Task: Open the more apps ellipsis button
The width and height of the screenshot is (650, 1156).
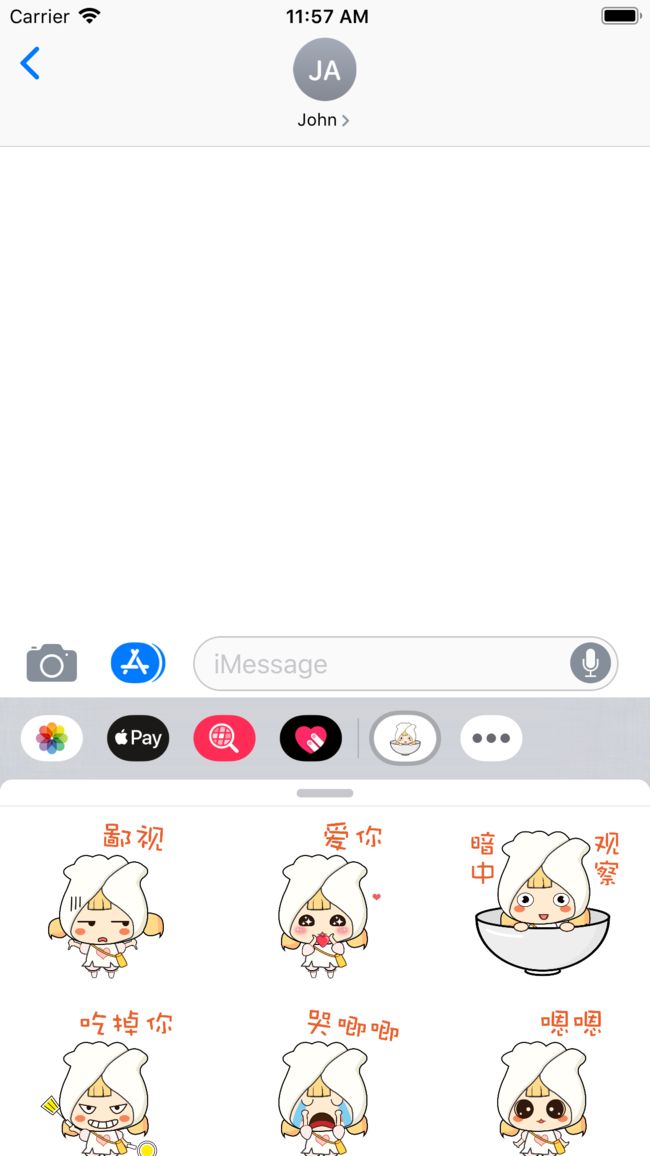Action: click(492, 738)
